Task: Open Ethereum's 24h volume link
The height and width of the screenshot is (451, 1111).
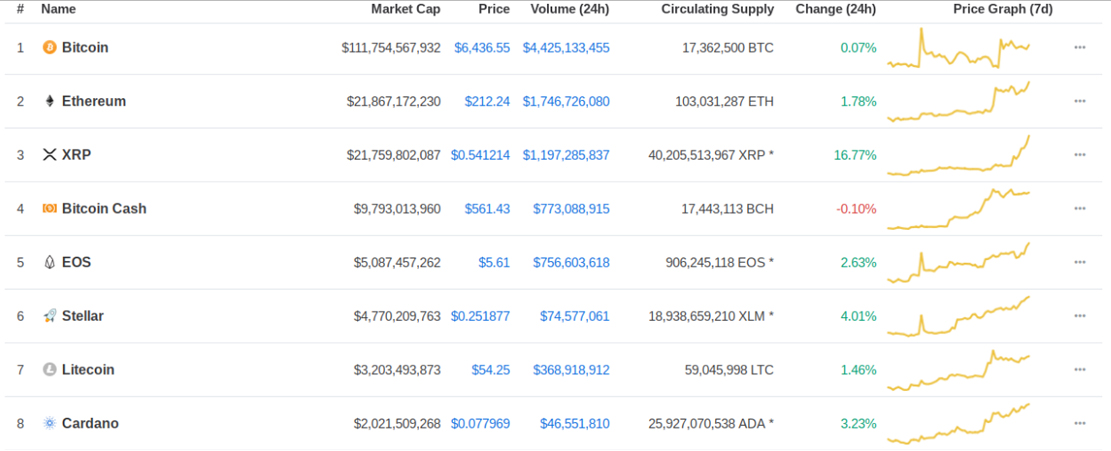Action: tap(566, 102)
